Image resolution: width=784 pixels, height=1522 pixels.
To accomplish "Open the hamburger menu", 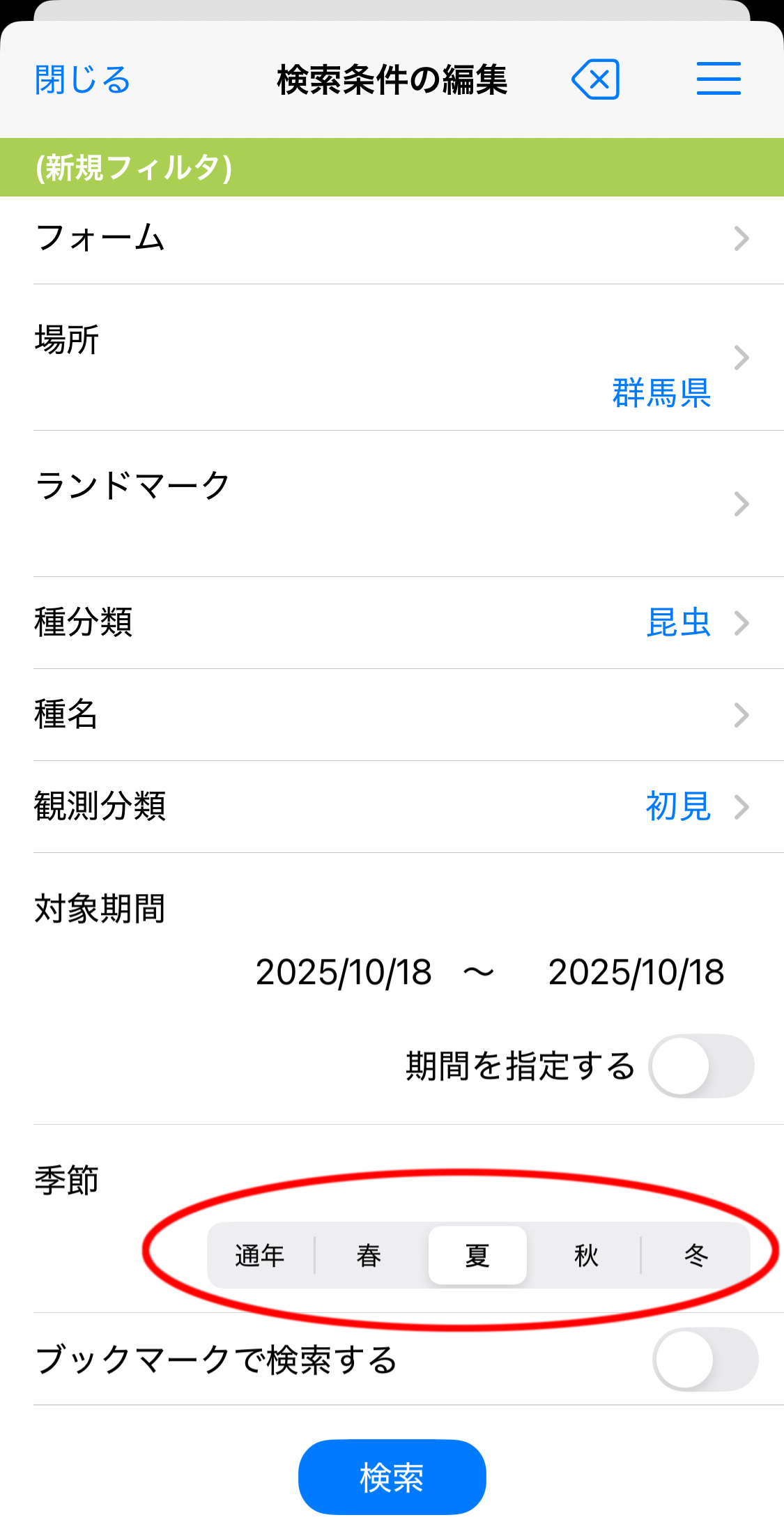I will [x=718, y=78].
